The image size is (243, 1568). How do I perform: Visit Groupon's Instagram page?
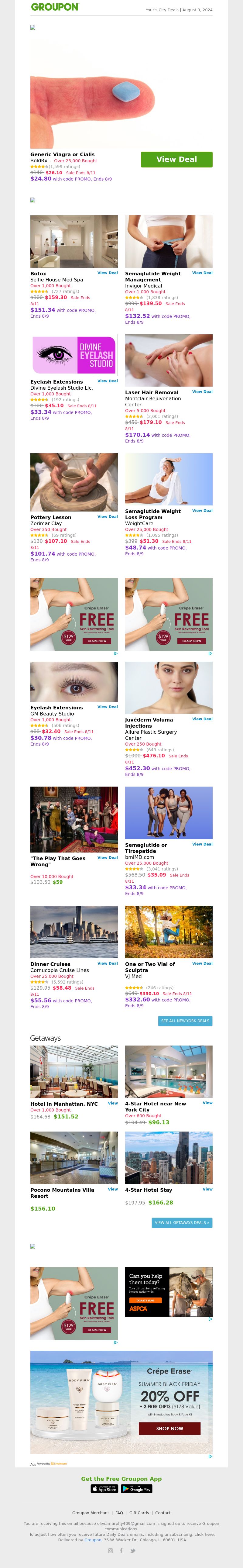point(110,1550)
